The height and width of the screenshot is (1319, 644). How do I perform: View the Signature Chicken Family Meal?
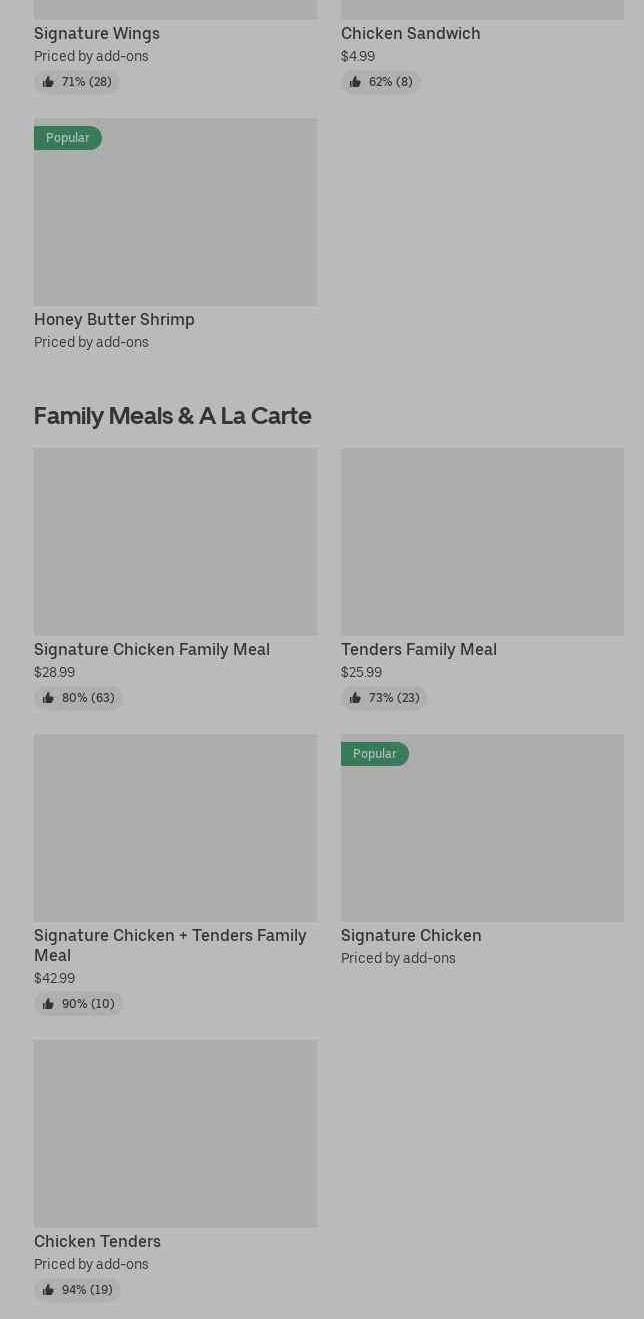(175, 579)
